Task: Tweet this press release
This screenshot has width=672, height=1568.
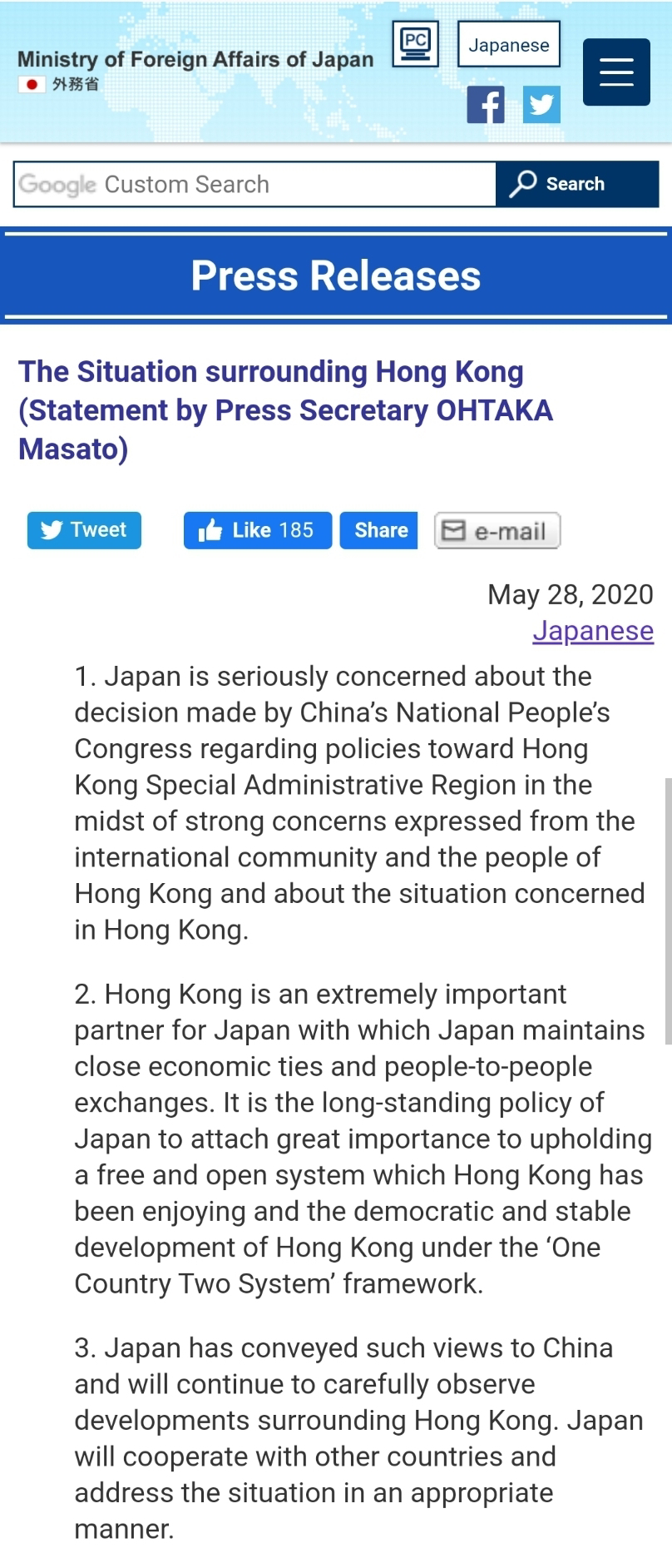Action: [84, 530]
